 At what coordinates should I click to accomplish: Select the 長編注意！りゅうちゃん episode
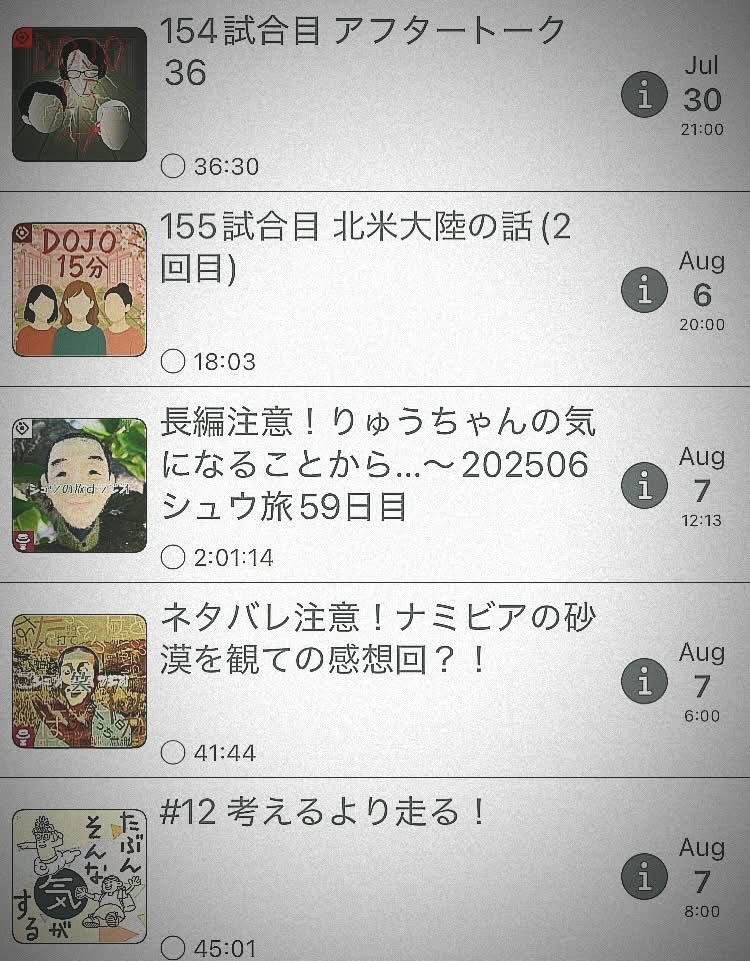[x=378, y=464]
